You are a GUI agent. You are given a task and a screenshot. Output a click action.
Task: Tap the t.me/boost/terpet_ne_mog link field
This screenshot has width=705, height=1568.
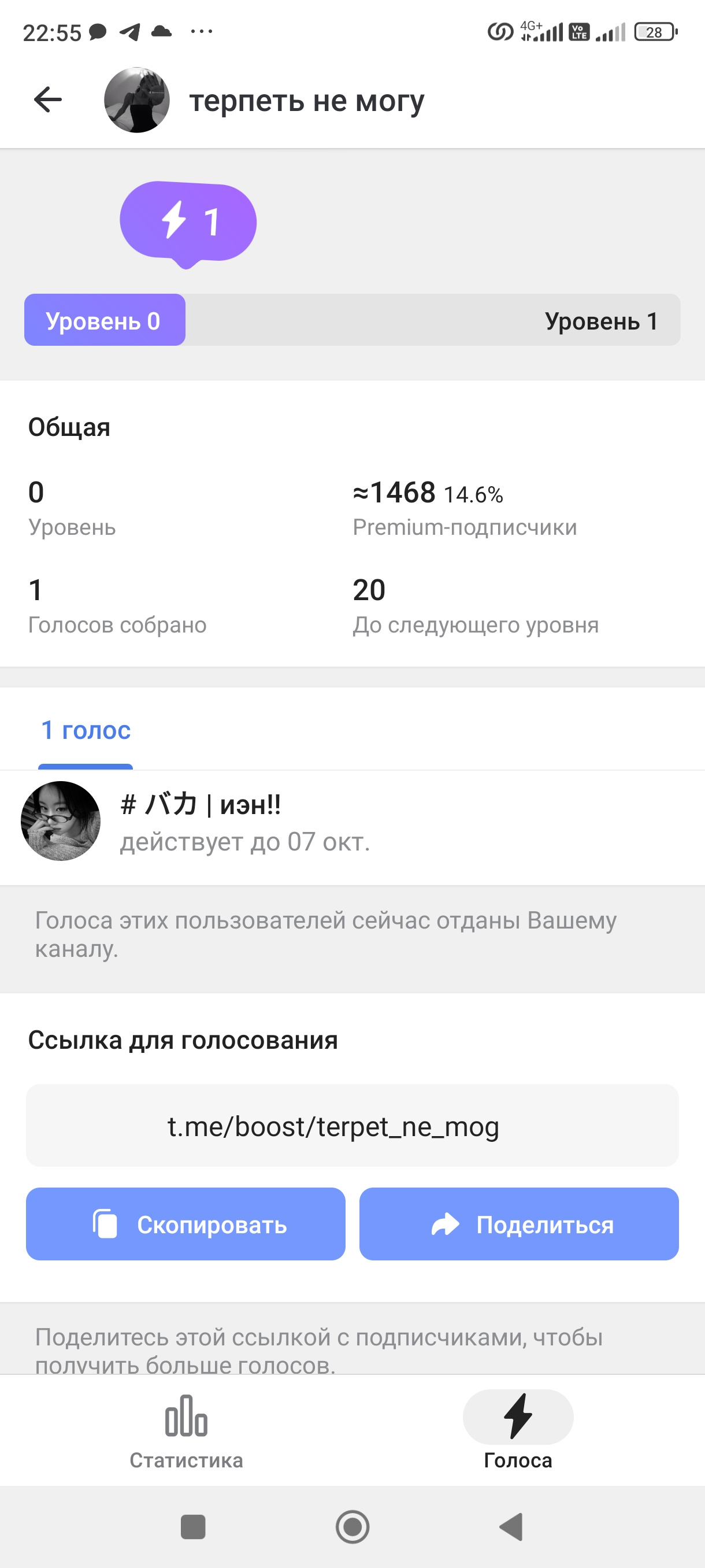click(x=352, y=1126)
